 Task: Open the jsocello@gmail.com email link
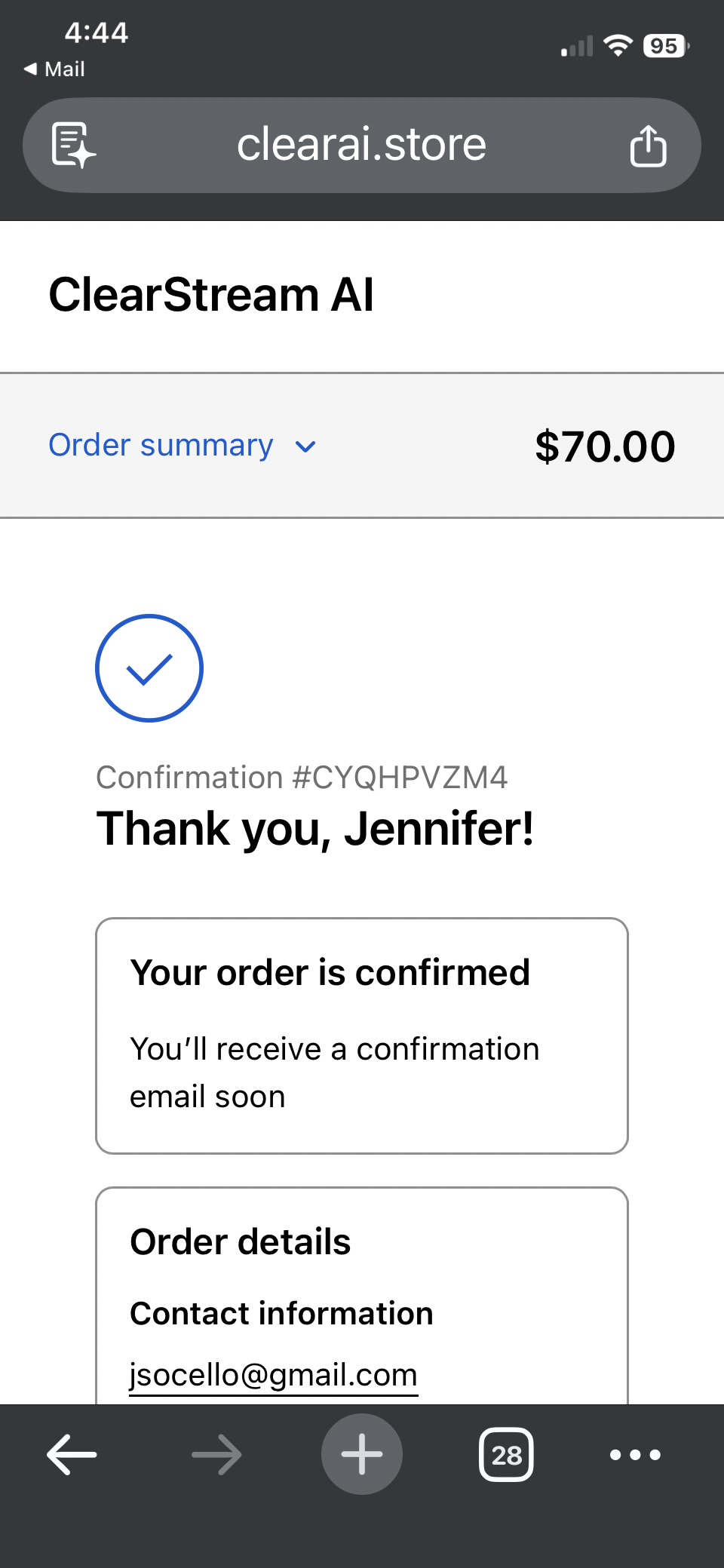pyautogui.click(x=273, y=1374)
